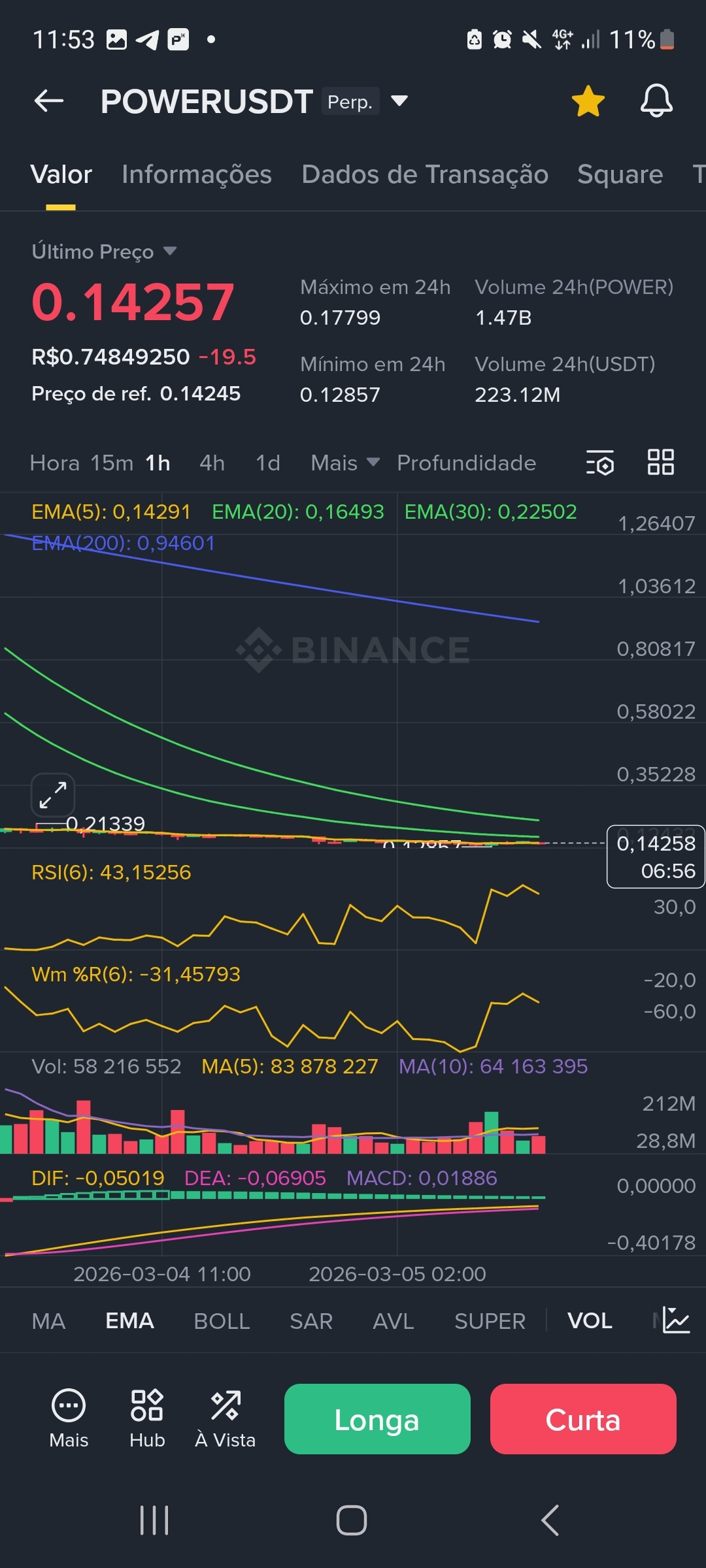This screenshot has height=1568, width=706.
Task: Open the chart layout grid icon
Action: pos(660,463)
